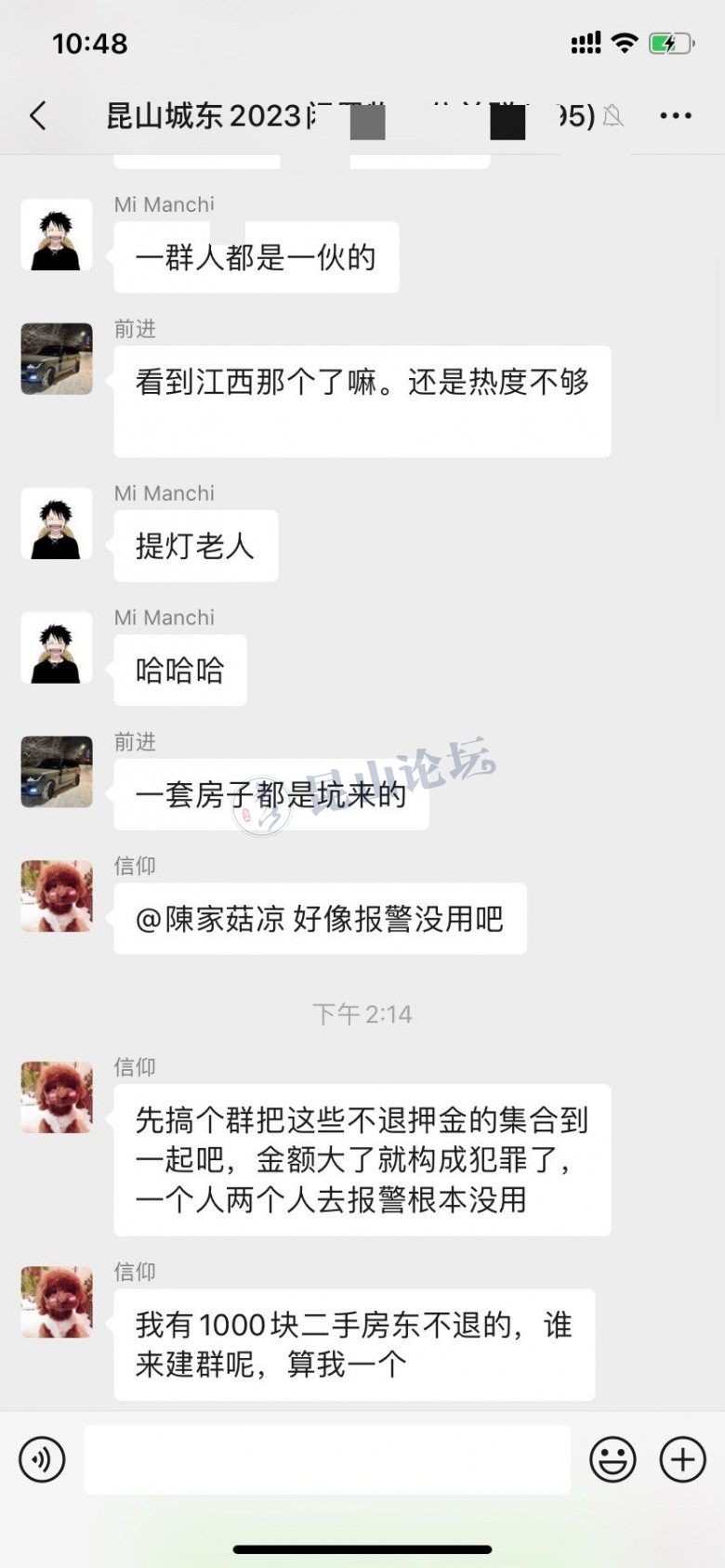
Task: Open 信仰's avatar beside 我有1000块 message
Action: pos(57,1302)
